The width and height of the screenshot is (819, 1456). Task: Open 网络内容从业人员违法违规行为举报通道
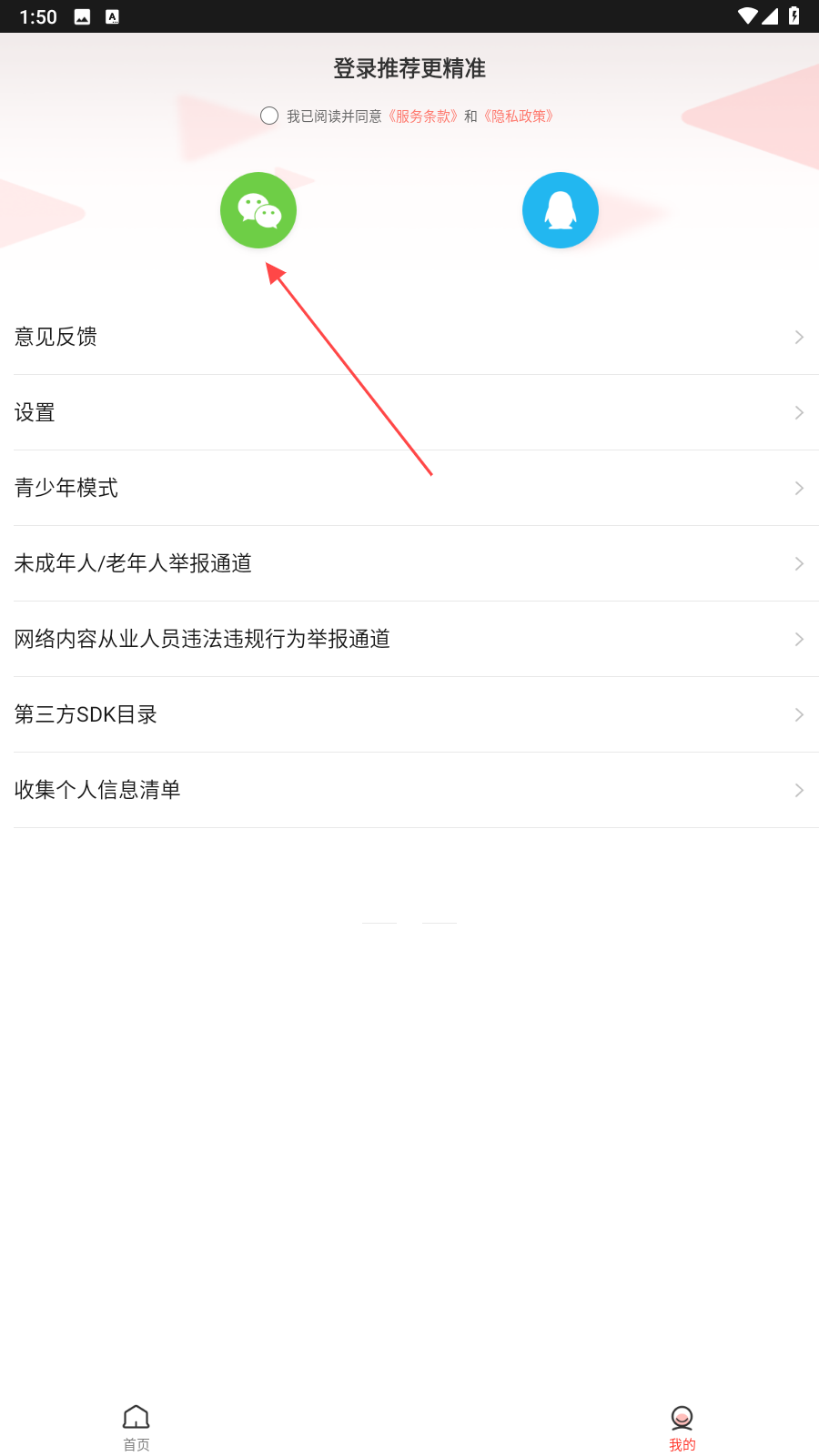[409, 639]
